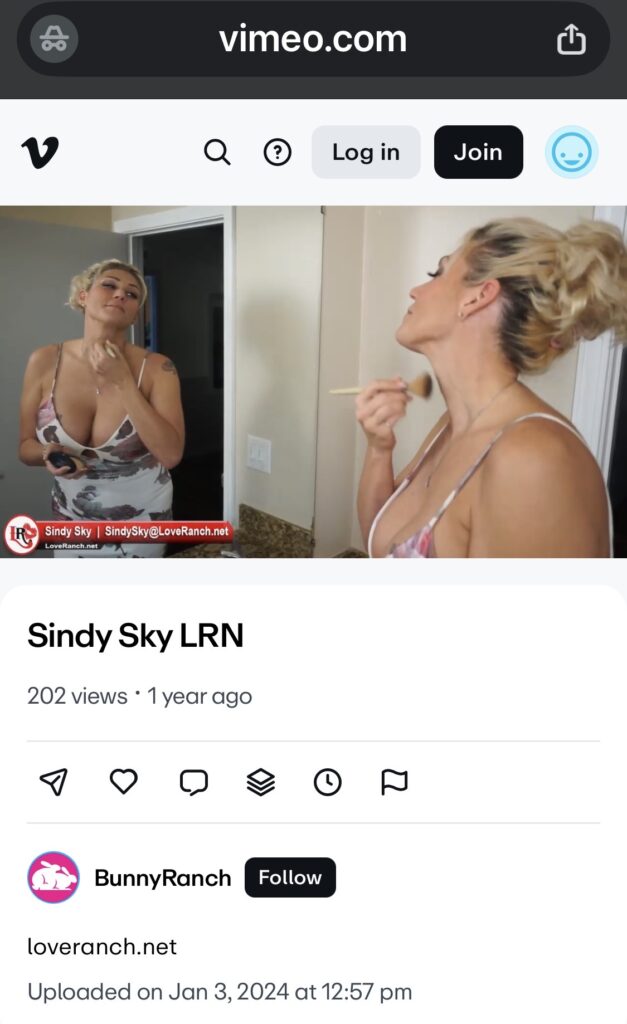Open the help question mark
Viewport: 627px width, 1024px height.
pyautogui.click(x=277, y=152)
